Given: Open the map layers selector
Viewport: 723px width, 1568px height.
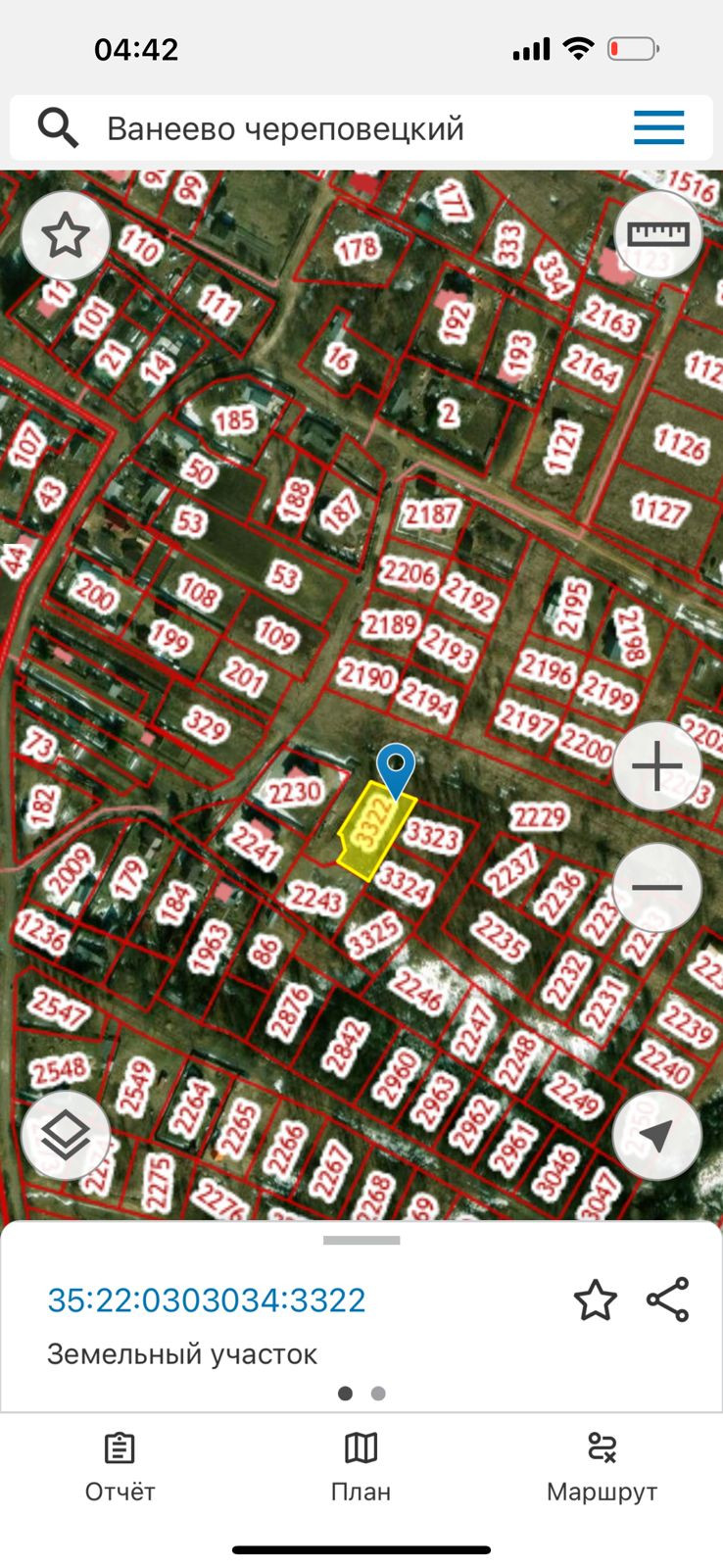Looking at the screenshot, I should coord(66,1135).
